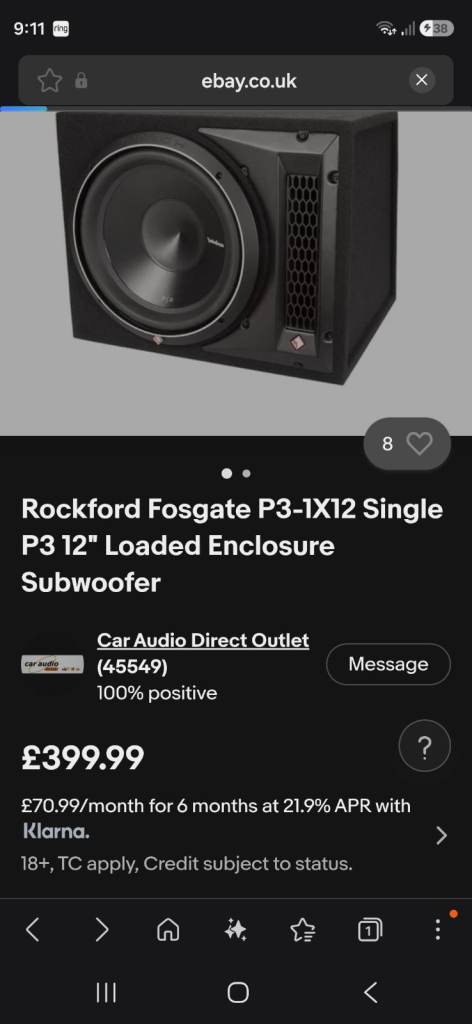The width and height of the screenshot is (472, 1024).
Task: Message the seller
Action: point(388,664)
